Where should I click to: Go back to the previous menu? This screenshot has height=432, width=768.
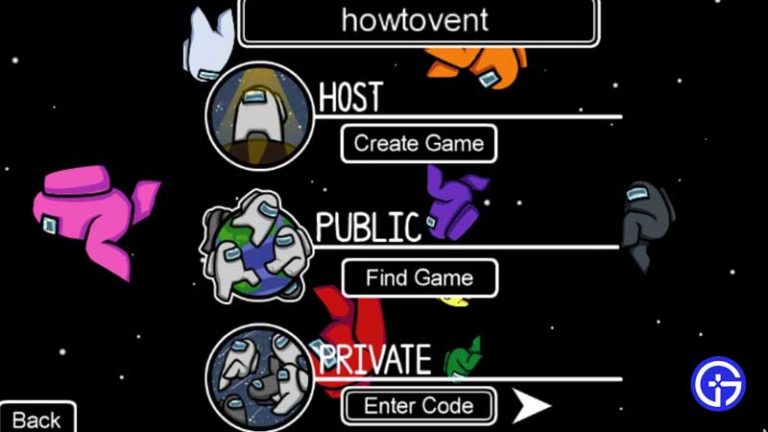36,419
